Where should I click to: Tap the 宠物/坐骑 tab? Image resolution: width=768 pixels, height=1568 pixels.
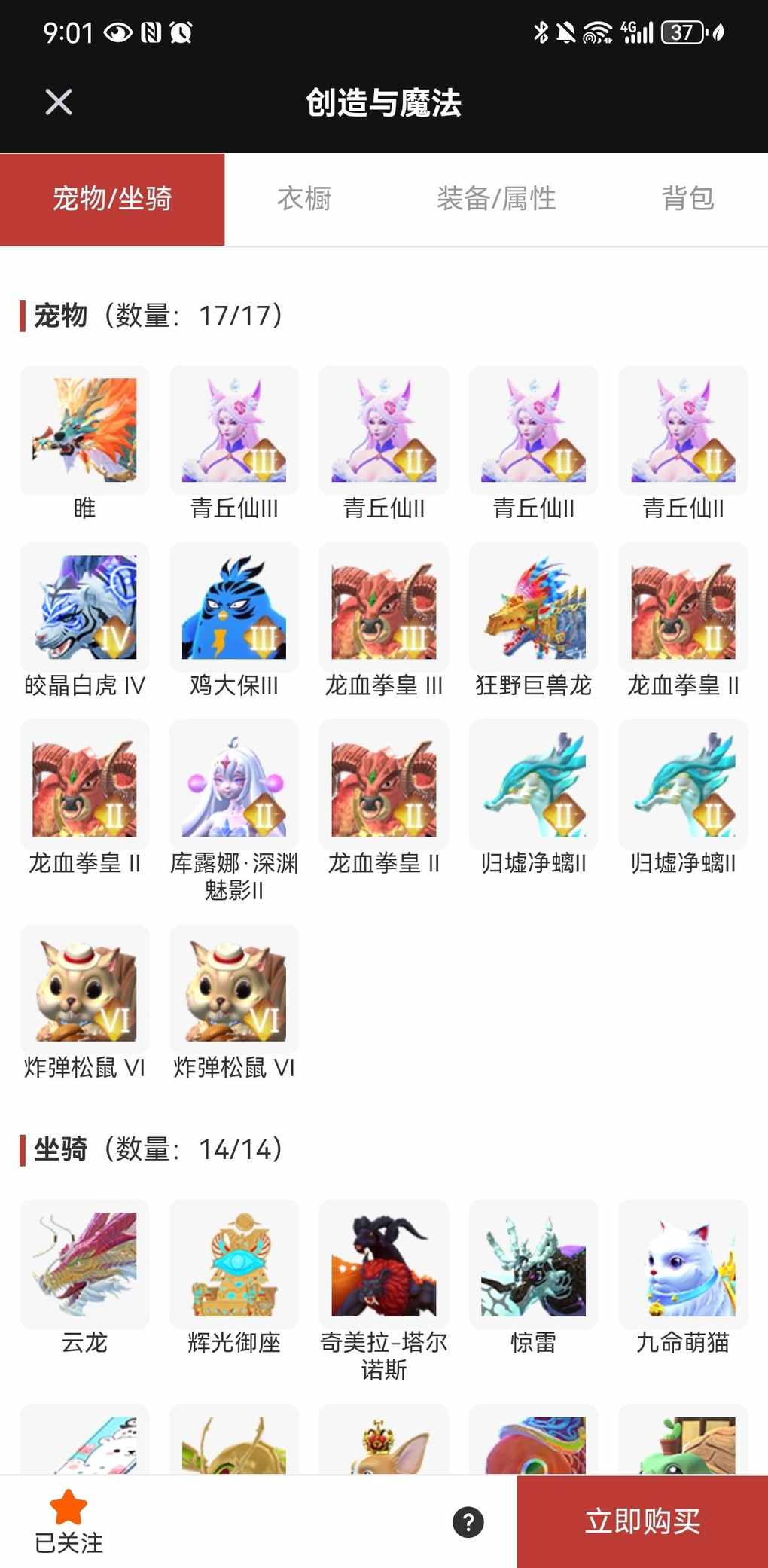(x=112, y=199)
